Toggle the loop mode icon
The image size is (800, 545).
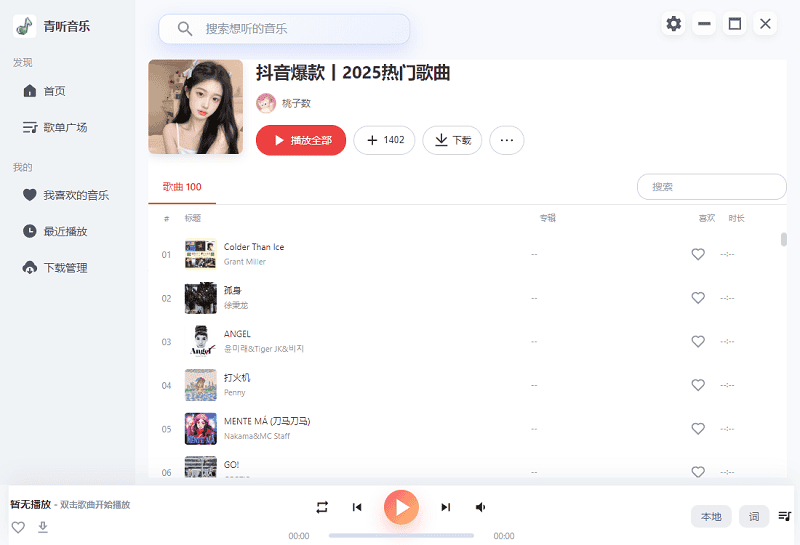(x=322, y=507)
